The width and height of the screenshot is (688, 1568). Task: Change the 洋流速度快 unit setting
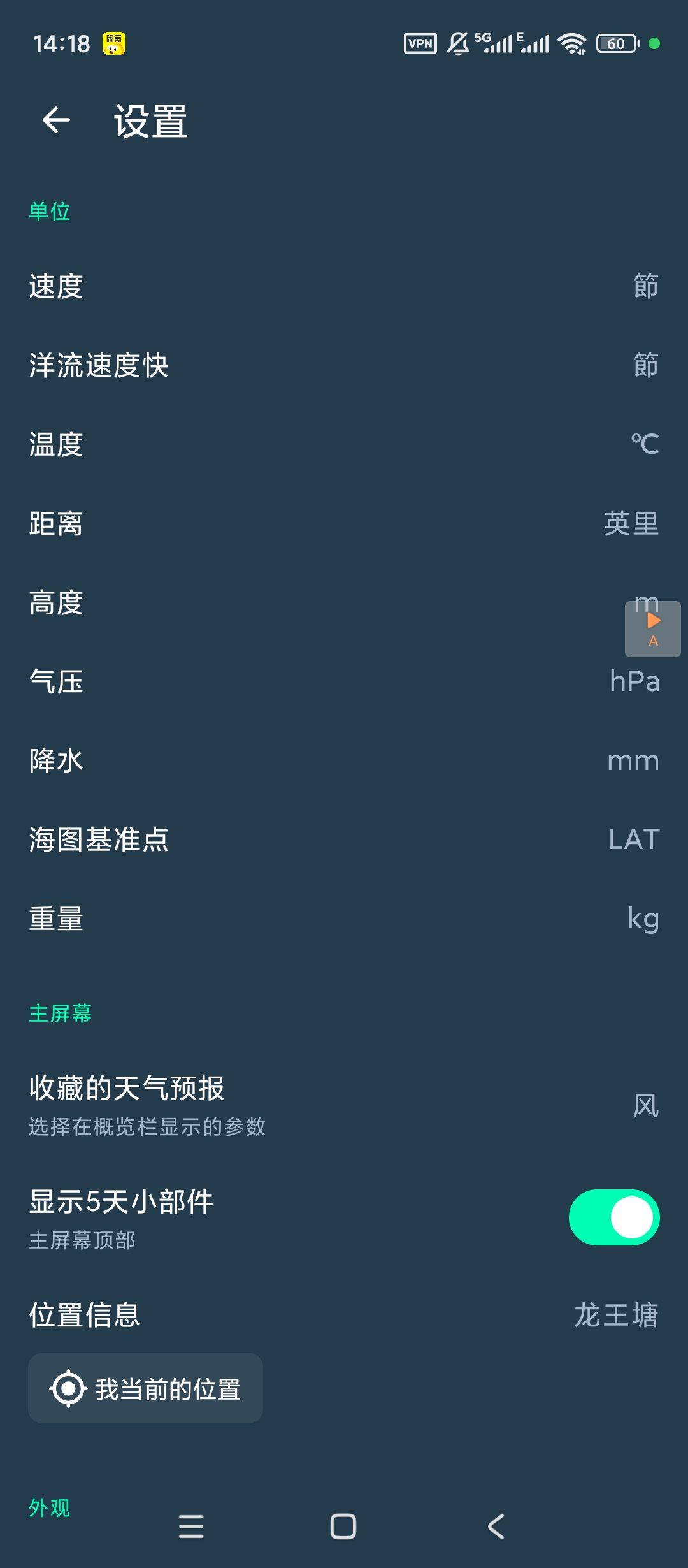pyautogui.click(x=344, y=366)
